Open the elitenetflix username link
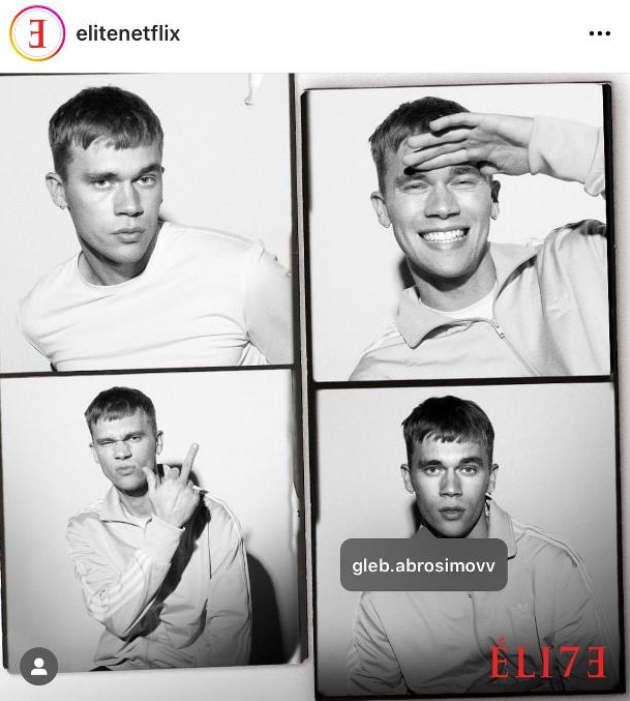 pyautogui.click(x=128, y=33)
